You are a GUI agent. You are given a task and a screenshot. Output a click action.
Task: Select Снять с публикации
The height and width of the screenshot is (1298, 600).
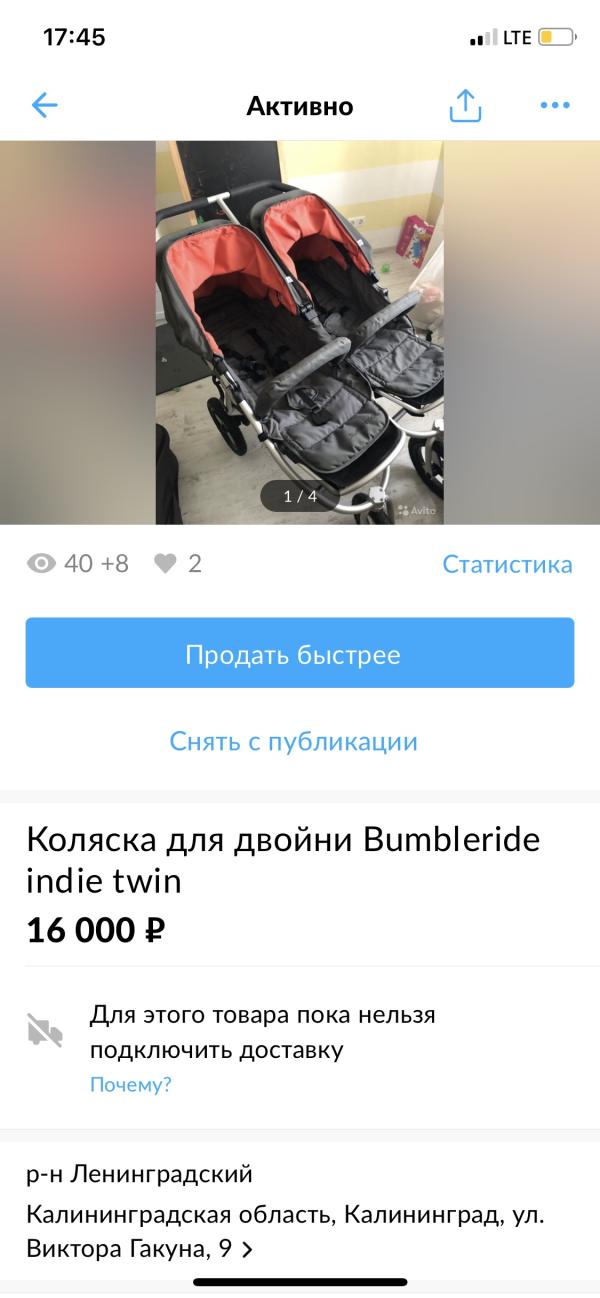coord(293,741)
